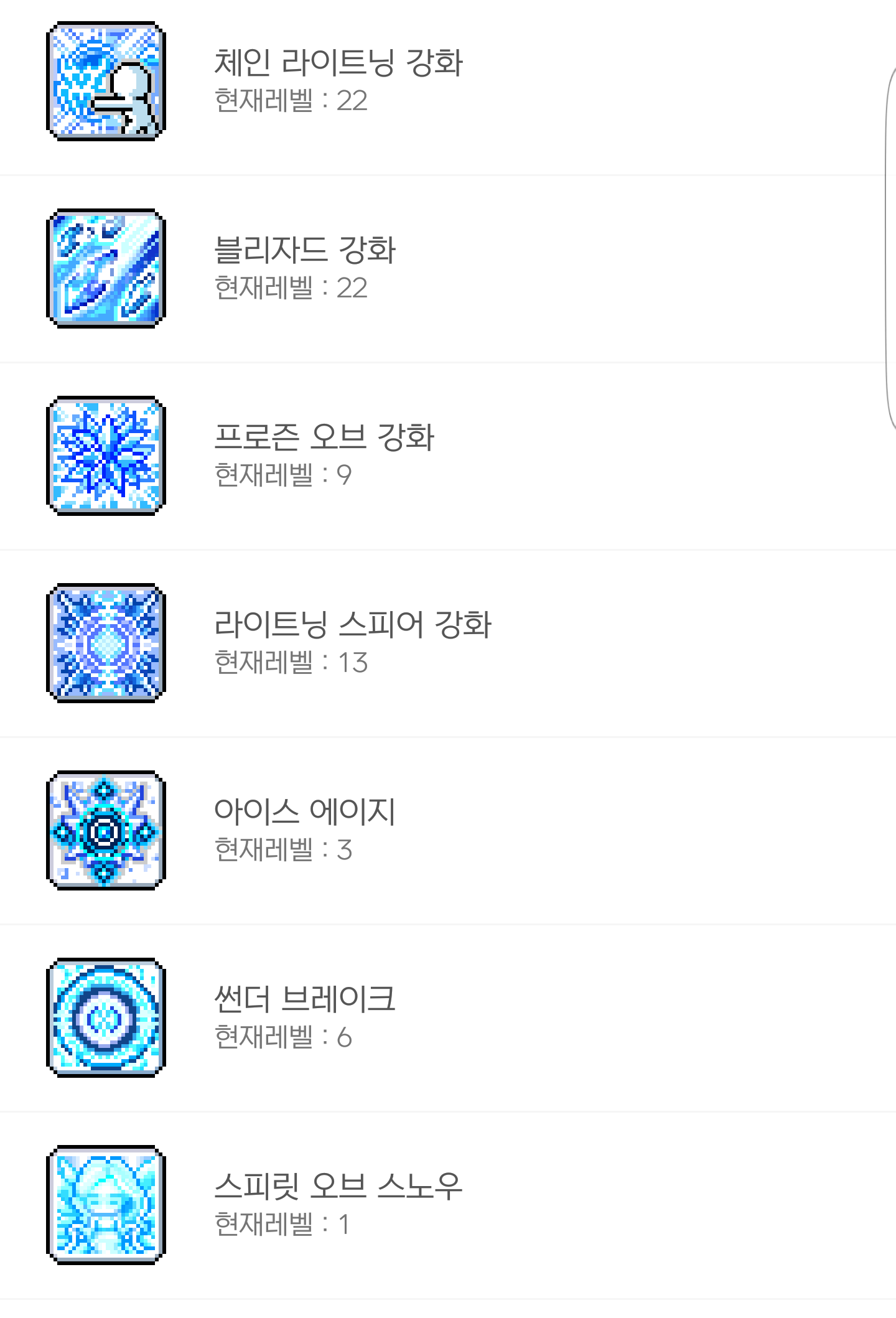Select the 체인 라이트닝 강화 skill icon
Screen dimensions: 896x1318
coord(107,81)
